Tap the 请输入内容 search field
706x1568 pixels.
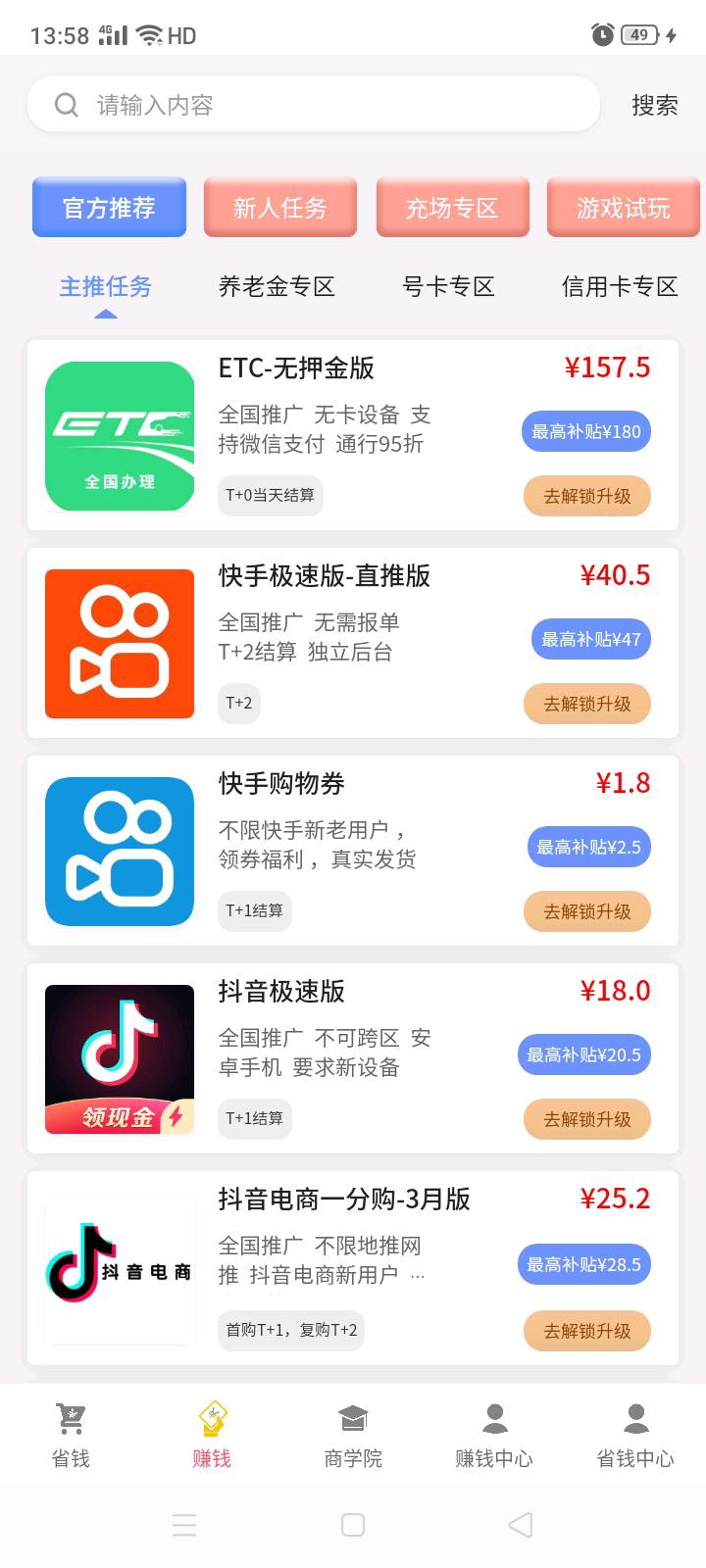(x=314, y=104)
